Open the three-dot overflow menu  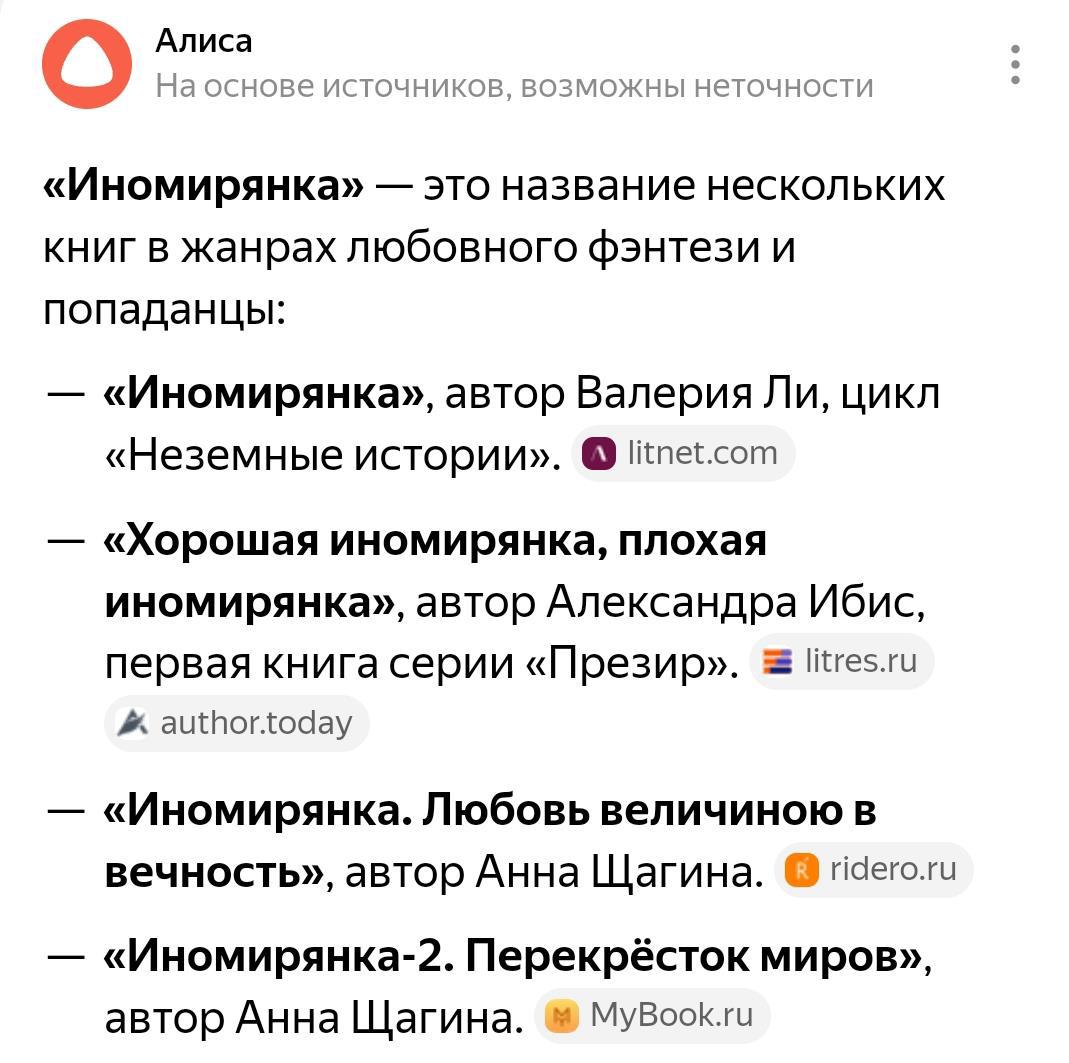click(x=1015, y=65)
